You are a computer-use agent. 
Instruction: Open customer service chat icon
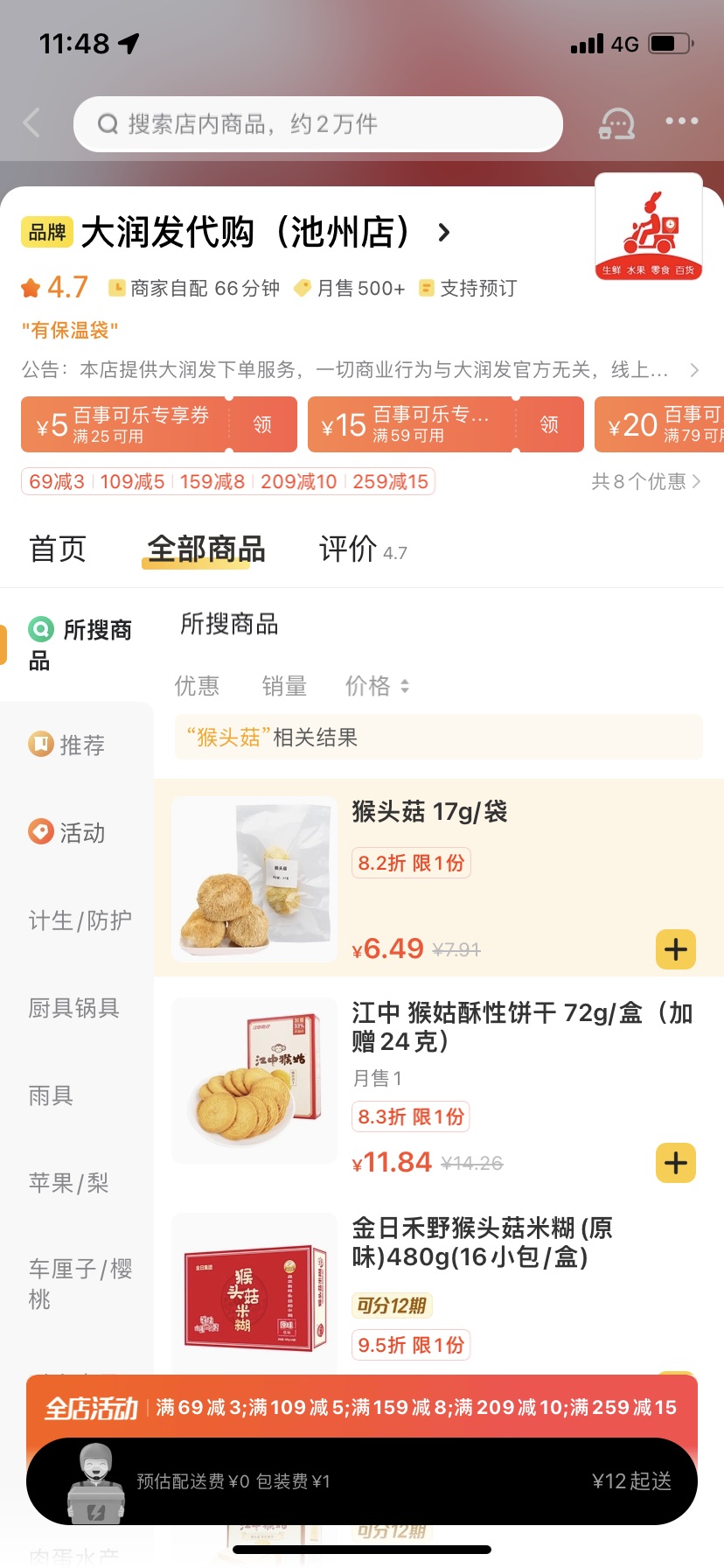(616, 123)
